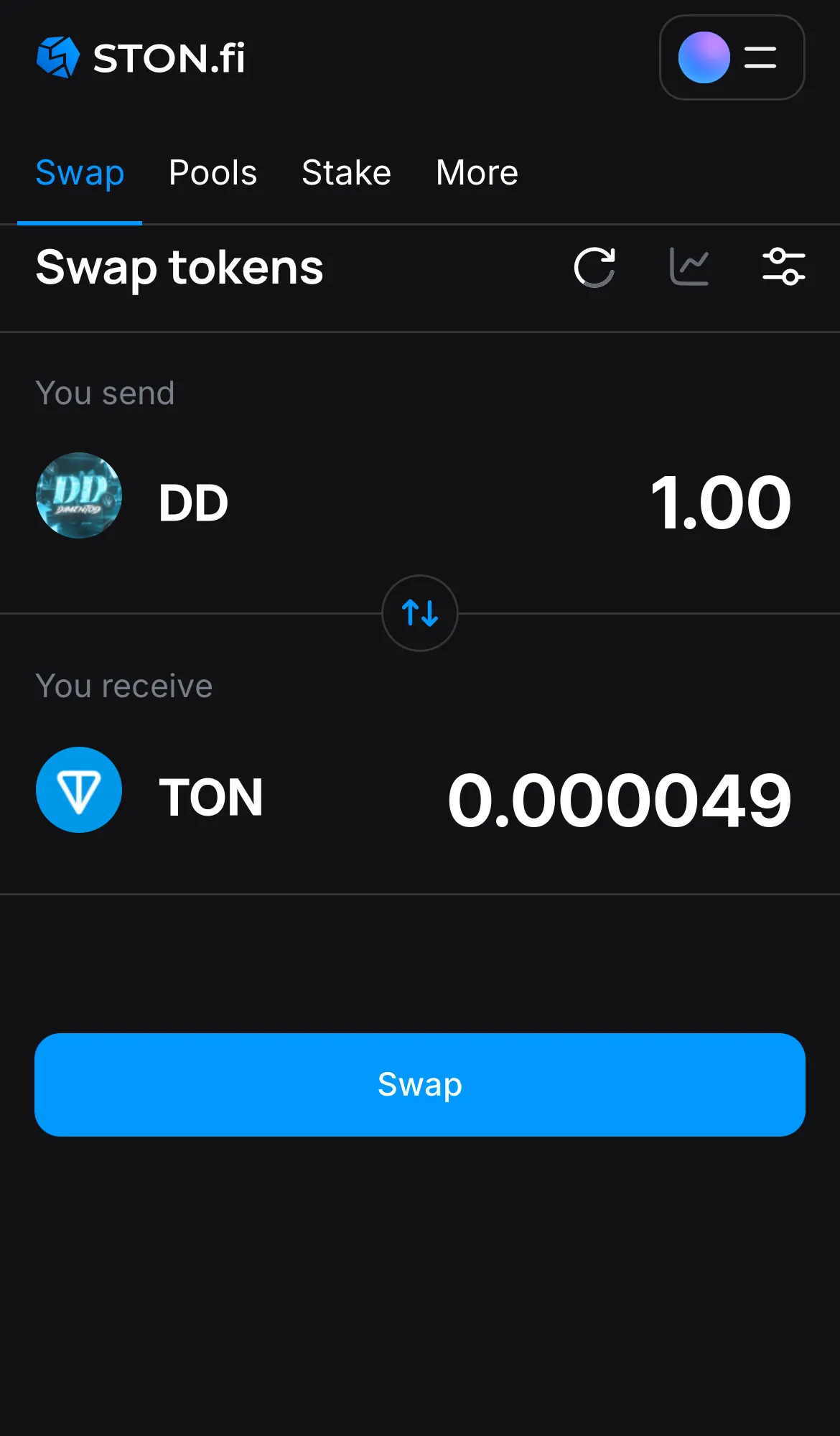Image resolution: width=840 pixels, height=1436 pixels.
Task: Refresh the swap quote
Action: 595,268
